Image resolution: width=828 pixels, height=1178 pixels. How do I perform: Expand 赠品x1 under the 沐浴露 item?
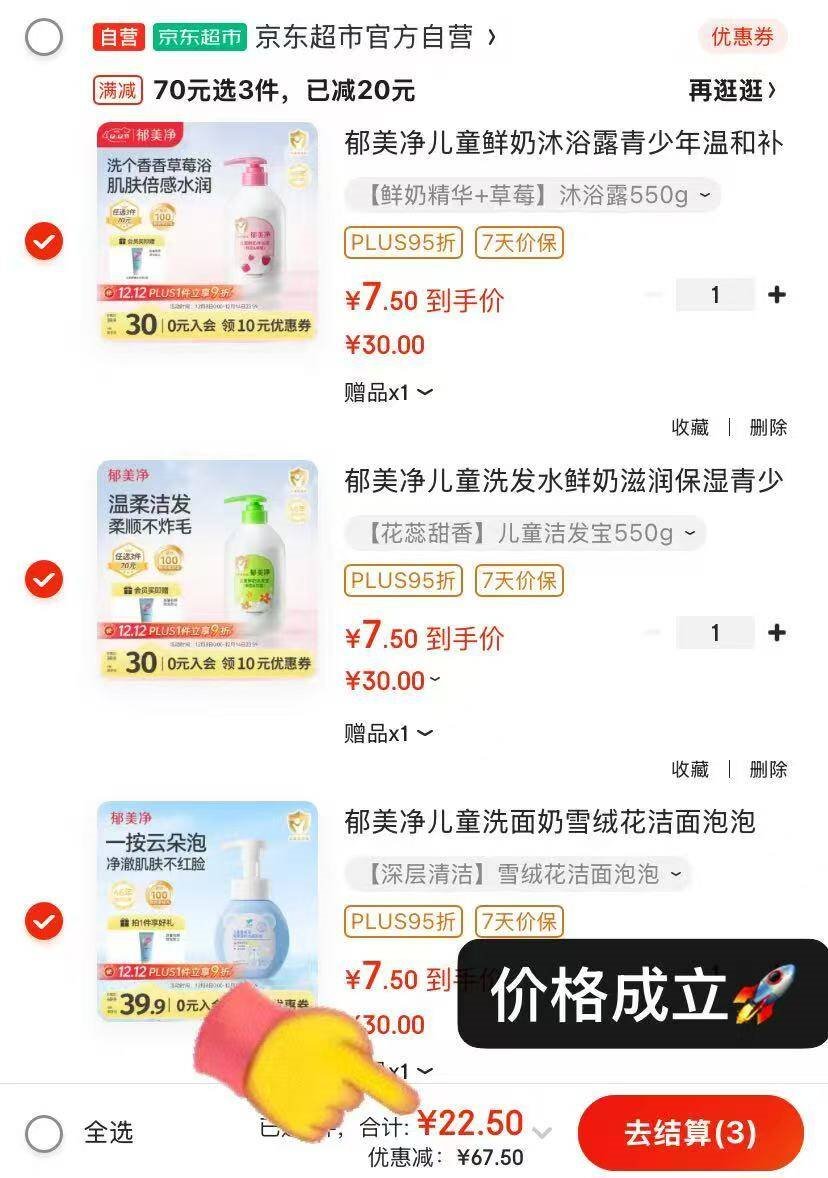[389, 393]
